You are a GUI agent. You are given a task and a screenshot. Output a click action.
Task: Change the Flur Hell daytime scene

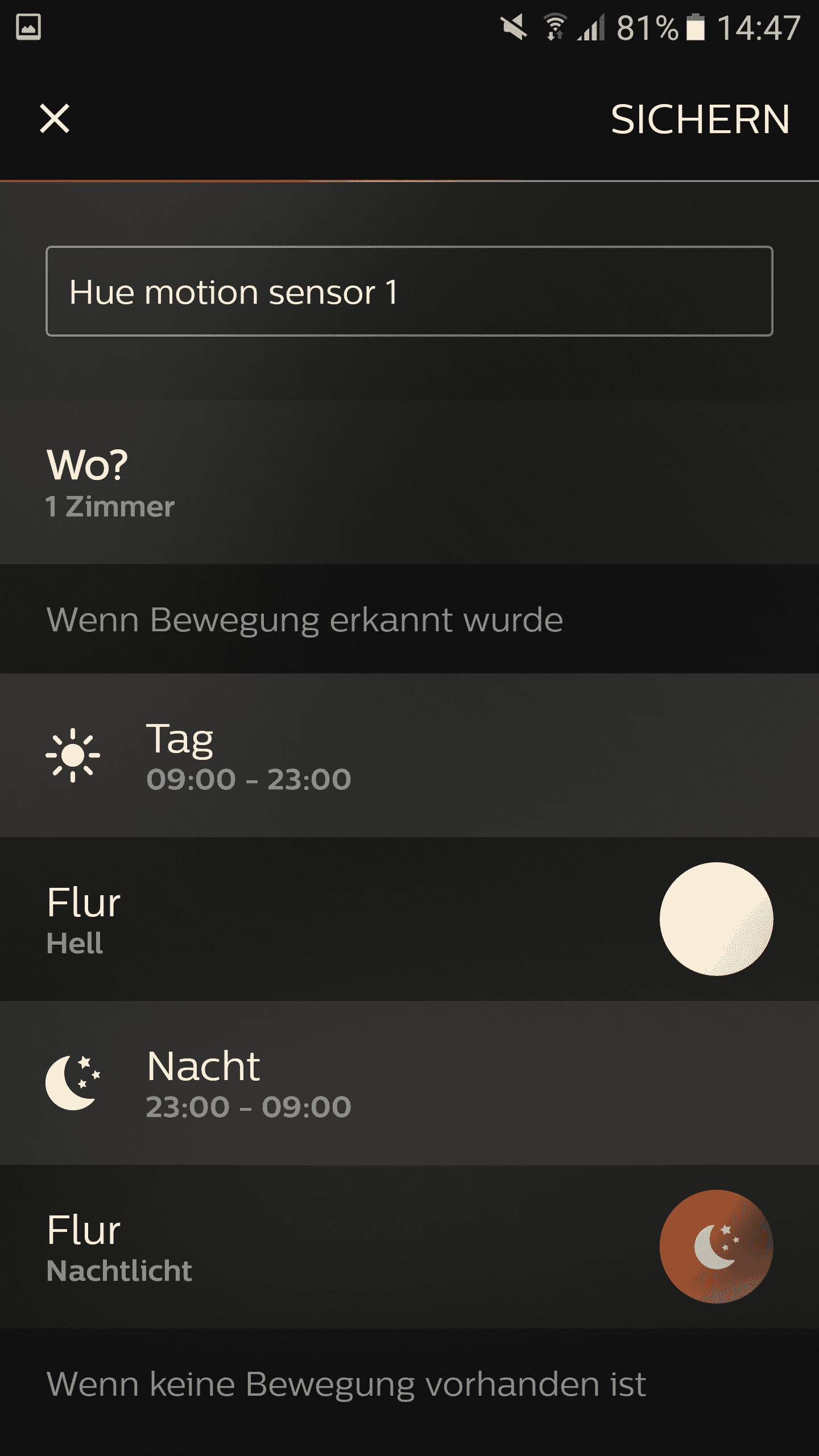409,919
